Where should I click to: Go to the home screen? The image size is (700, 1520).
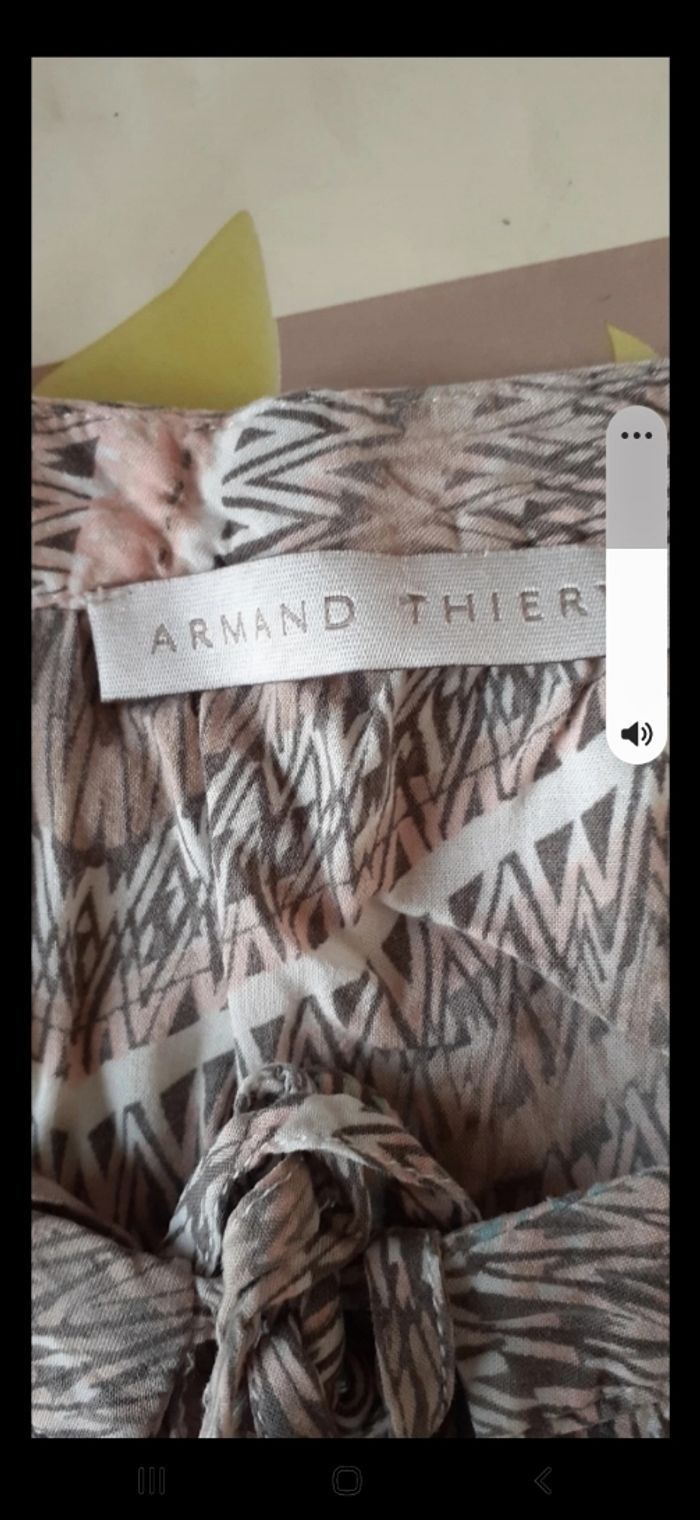[347, 1480]
